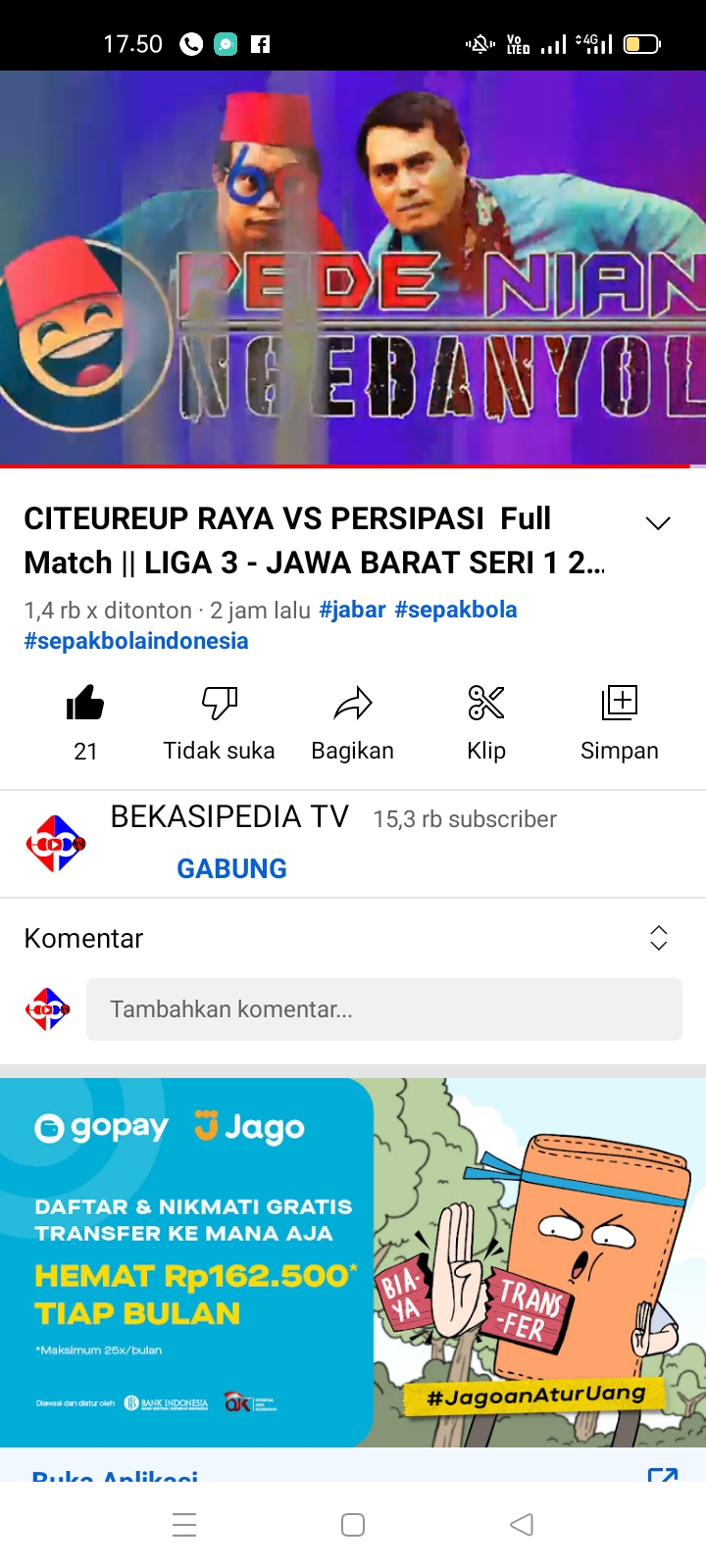Join the channel with GABUNG
Image resolution: width=706 pixels, height=1568 pixels.
231,868
